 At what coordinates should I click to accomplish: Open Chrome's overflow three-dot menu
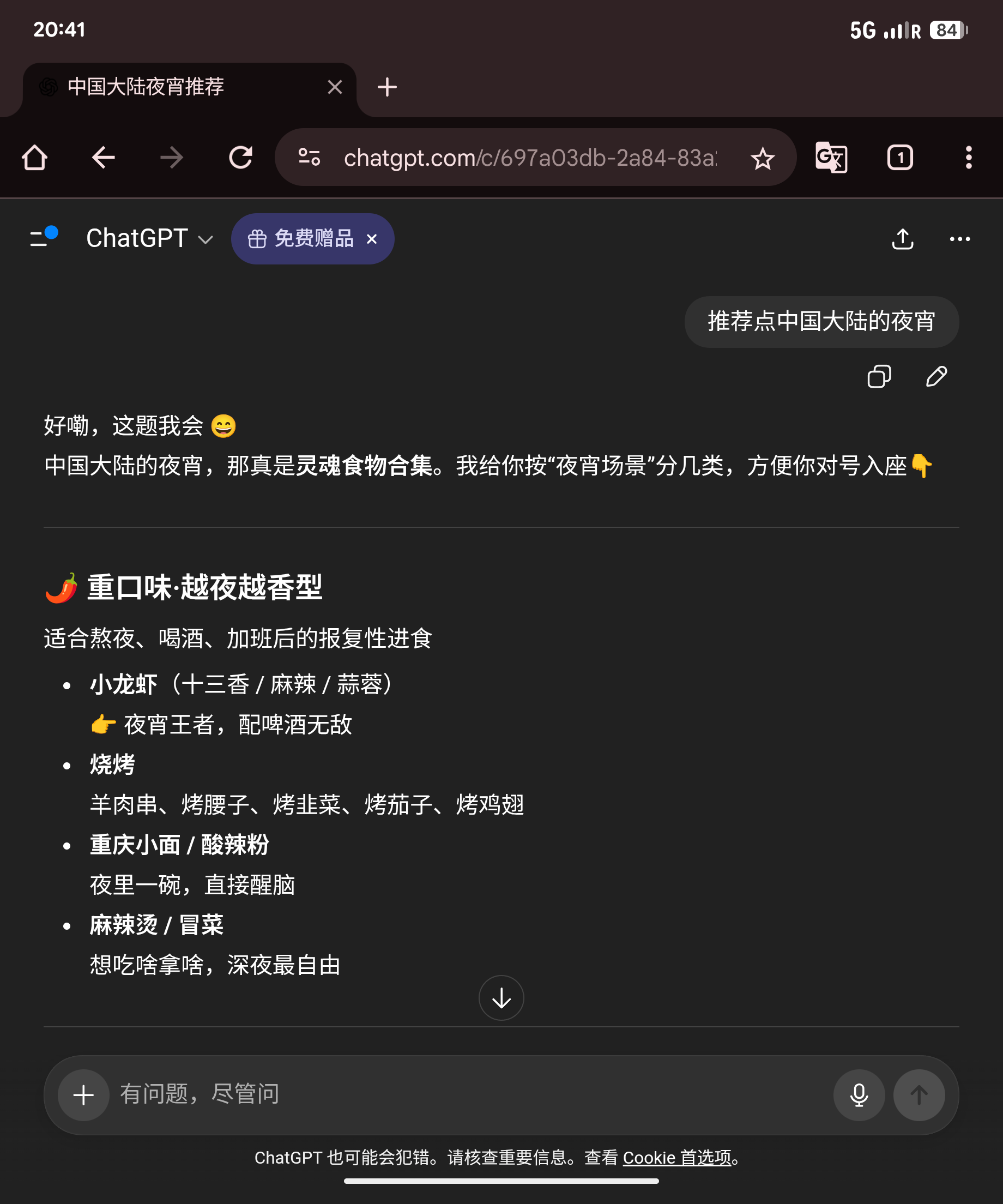(x=969, y=157)
